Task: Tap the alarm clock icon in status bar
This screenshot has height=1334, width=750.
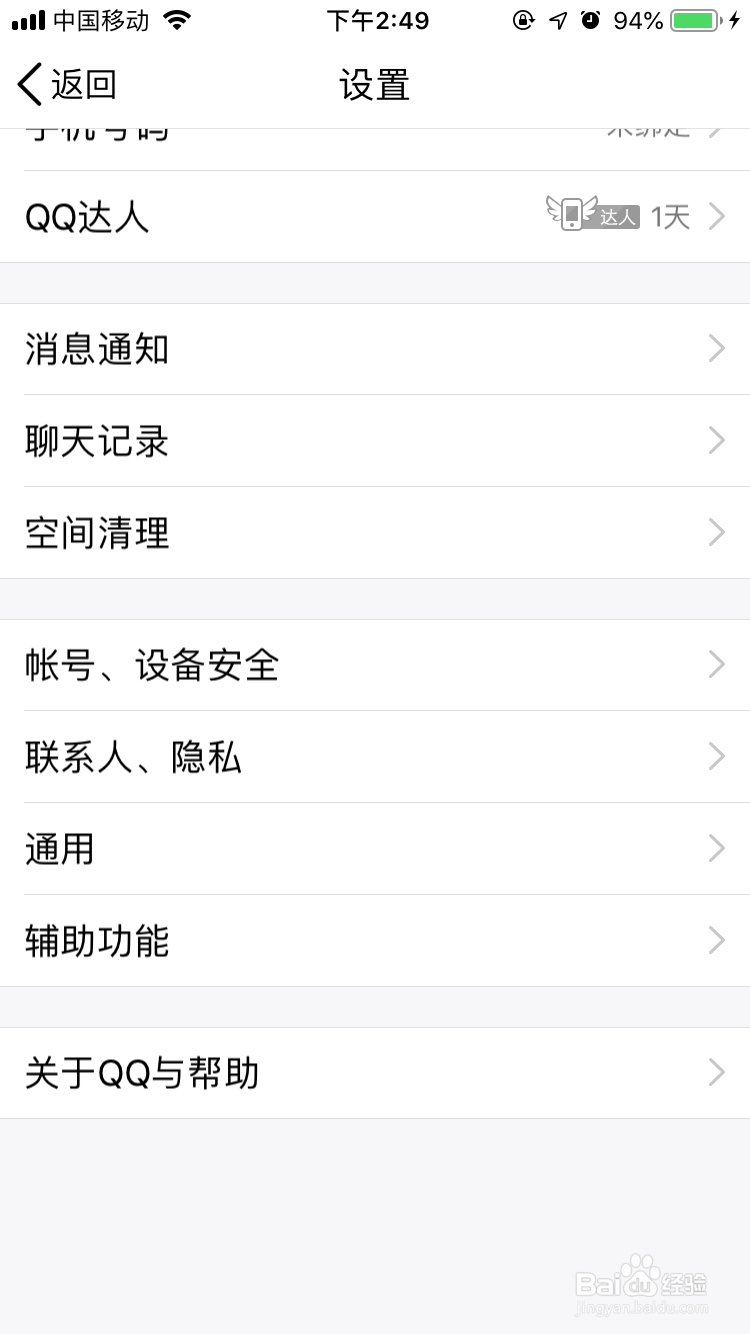Action: pyautogui.click(x=588, y=19)
